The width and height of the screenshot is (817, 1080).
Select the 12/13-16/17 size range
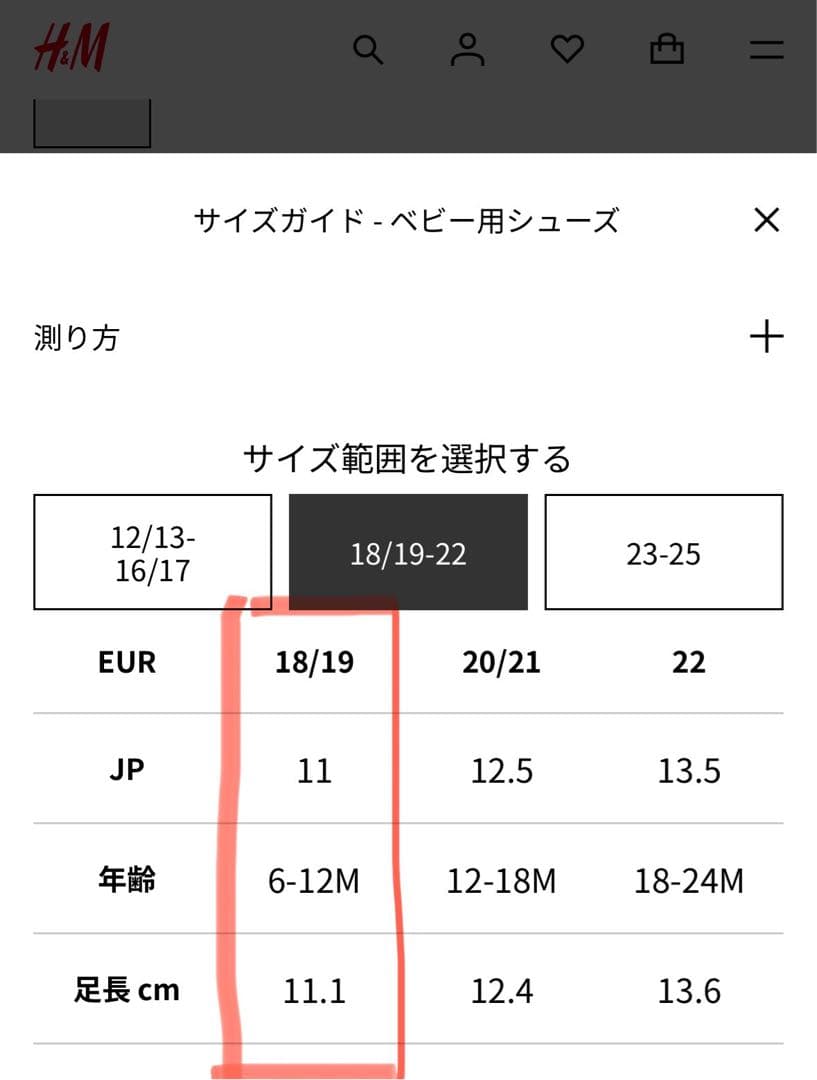pos(152,552)
